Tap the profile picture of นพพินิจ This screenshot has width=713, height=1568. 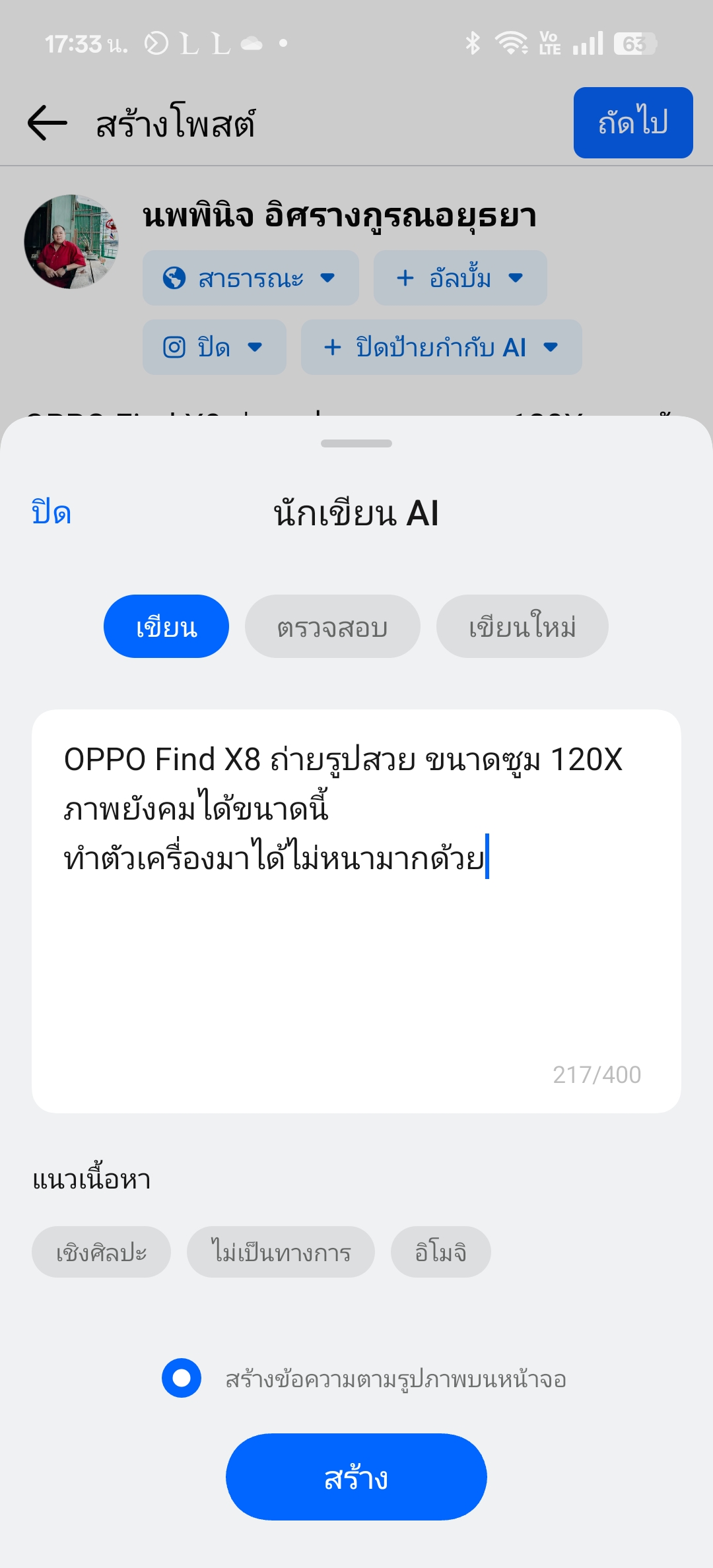pos(71,242)
